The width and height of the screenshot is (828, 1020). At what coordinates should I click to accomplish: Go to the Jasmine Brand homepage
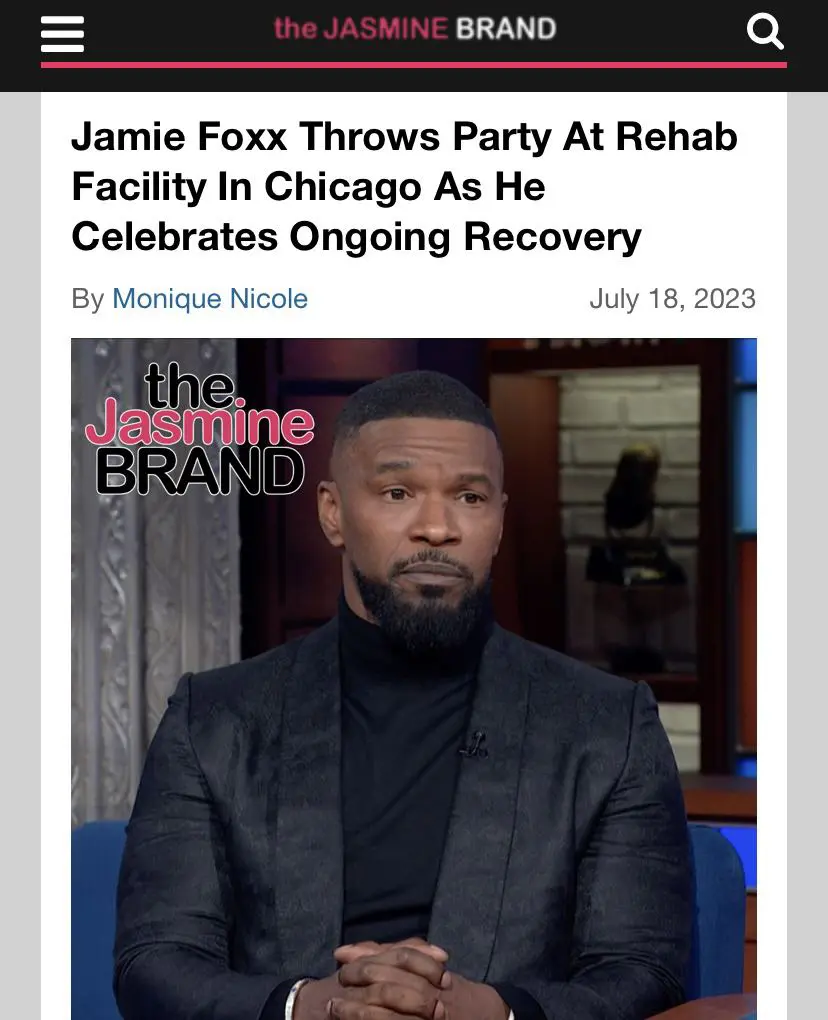pos(414,28)
